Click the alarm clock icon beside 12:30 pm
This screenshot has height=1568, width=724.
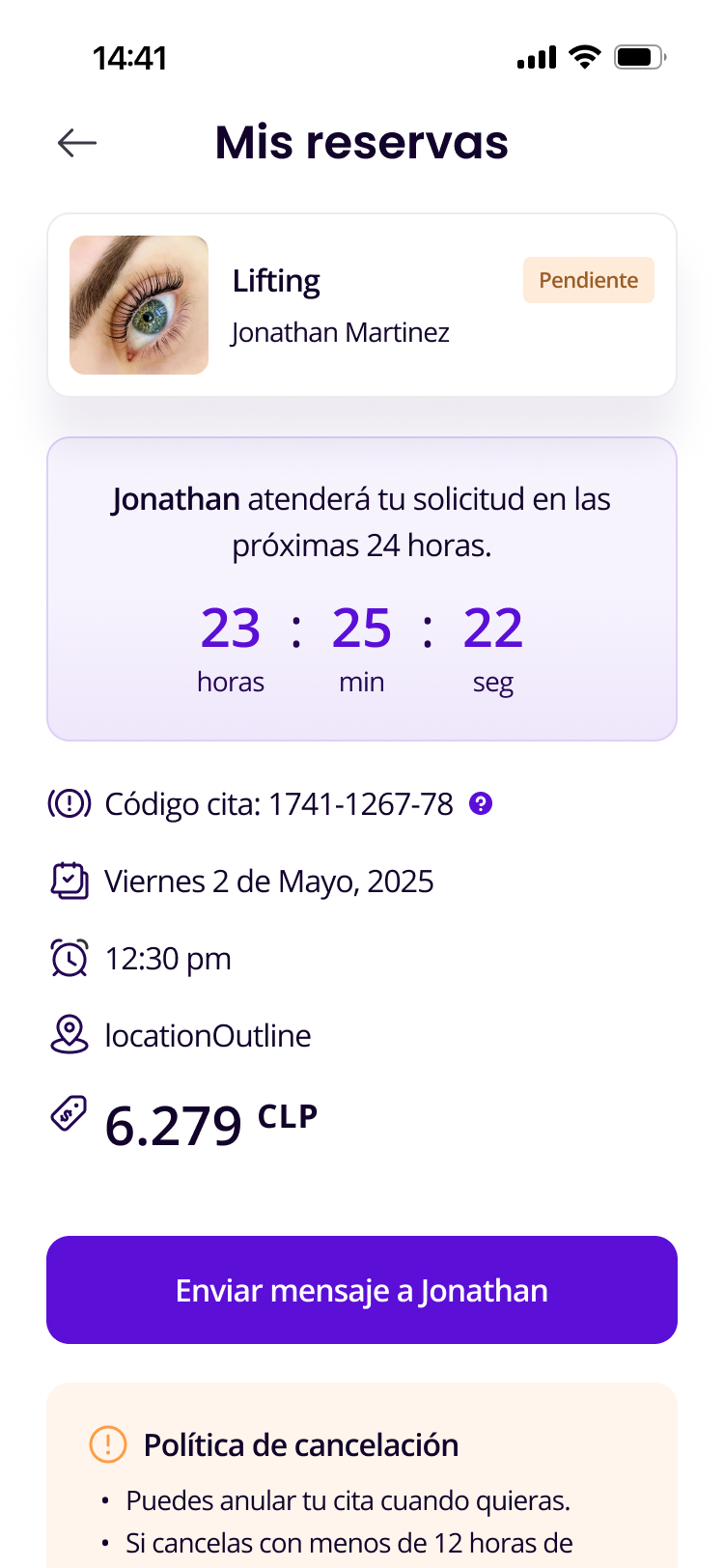[69, 958]
